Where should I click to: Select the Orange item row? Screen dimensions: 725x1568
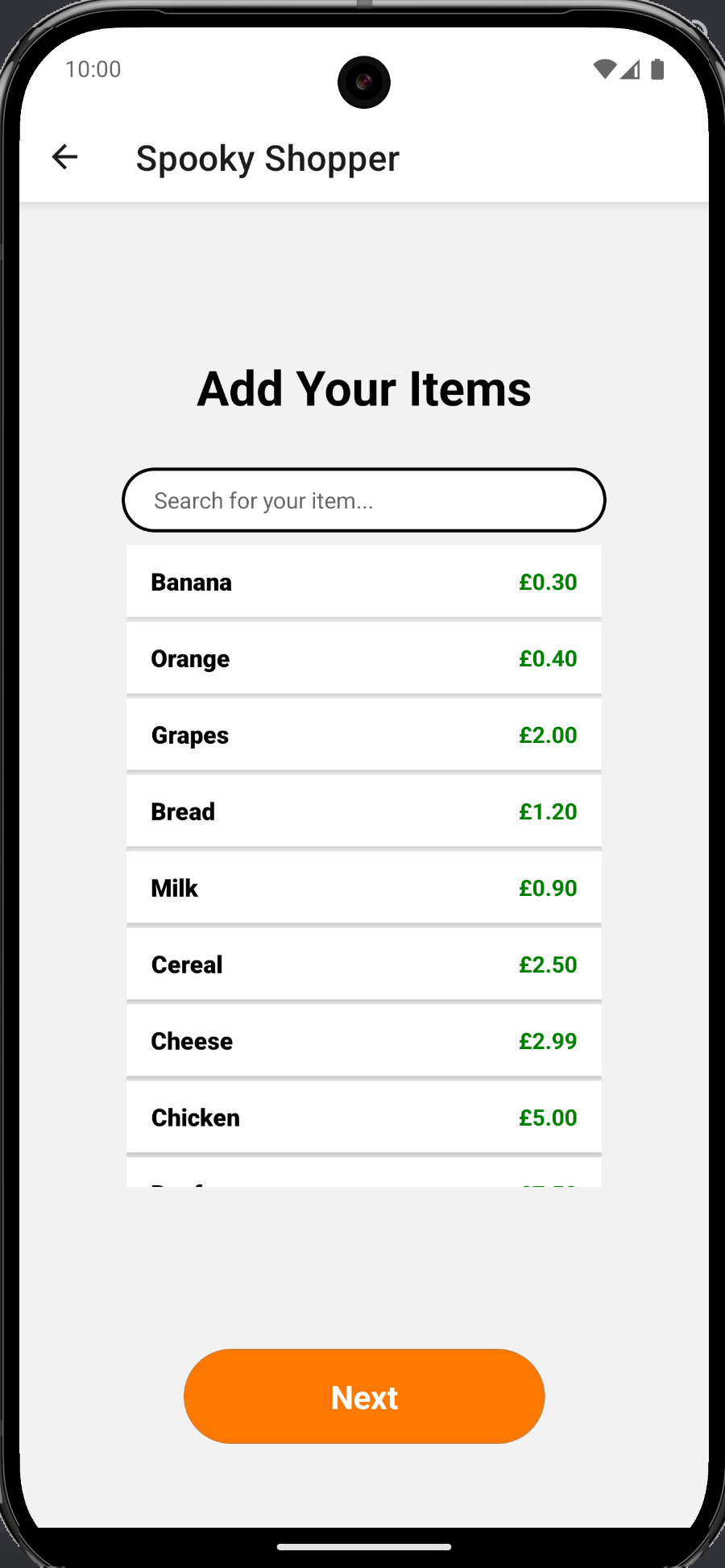(363, 658)
